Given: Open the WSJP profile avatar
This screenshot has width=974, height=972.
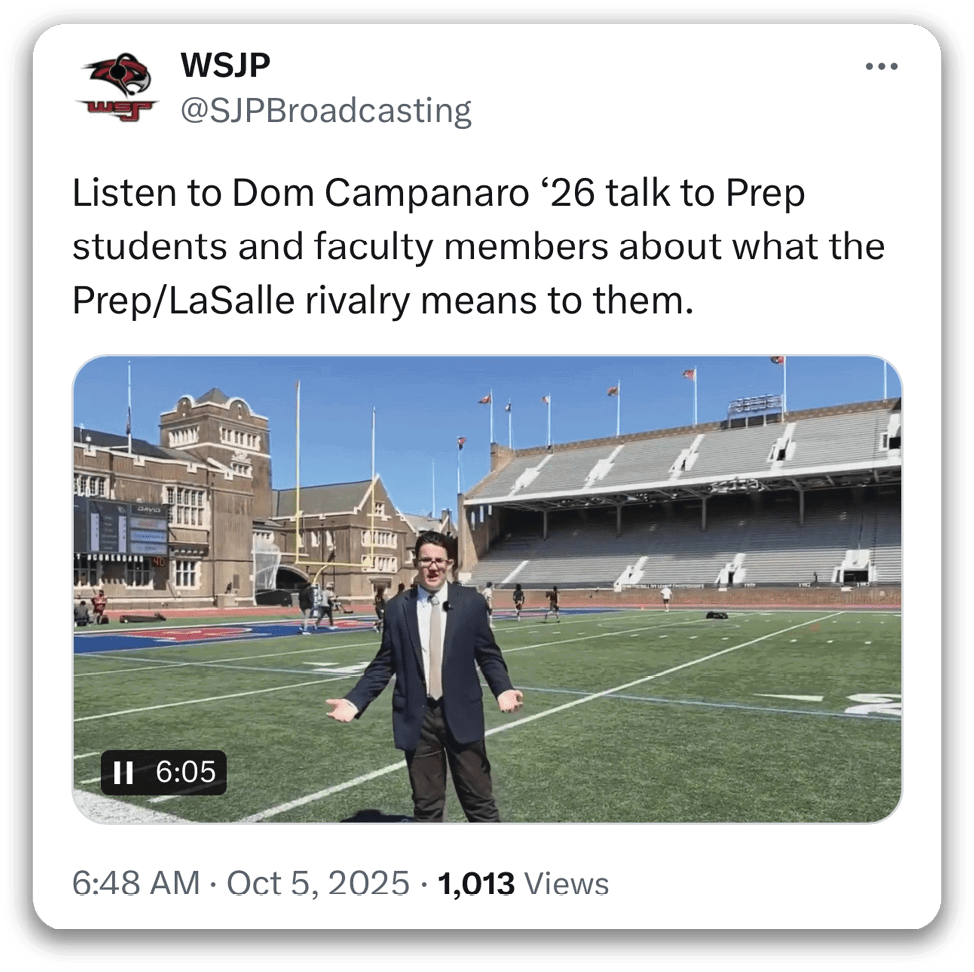Looking at the screenshot, I should 118,87.
